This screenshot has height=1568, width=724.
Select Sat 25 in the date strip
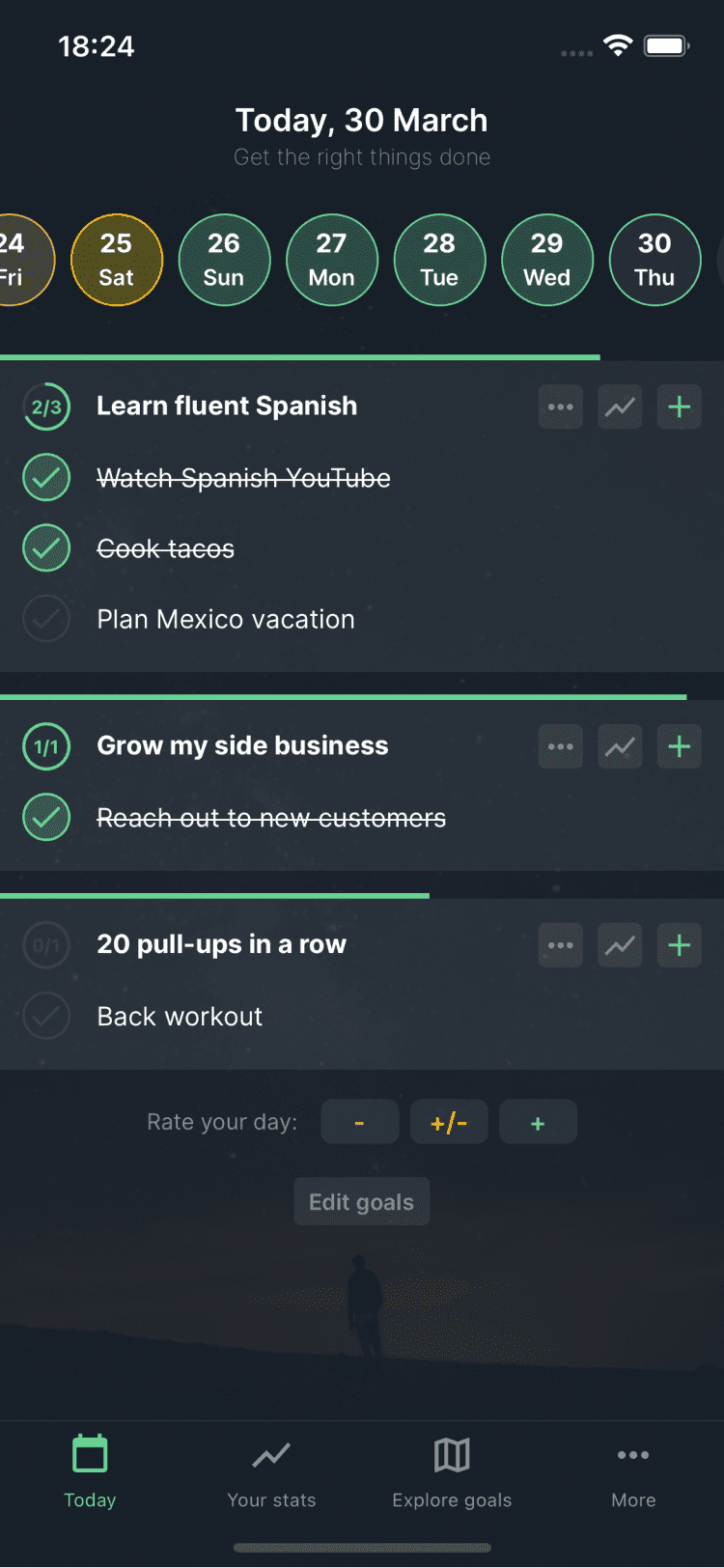click(116, 260)
